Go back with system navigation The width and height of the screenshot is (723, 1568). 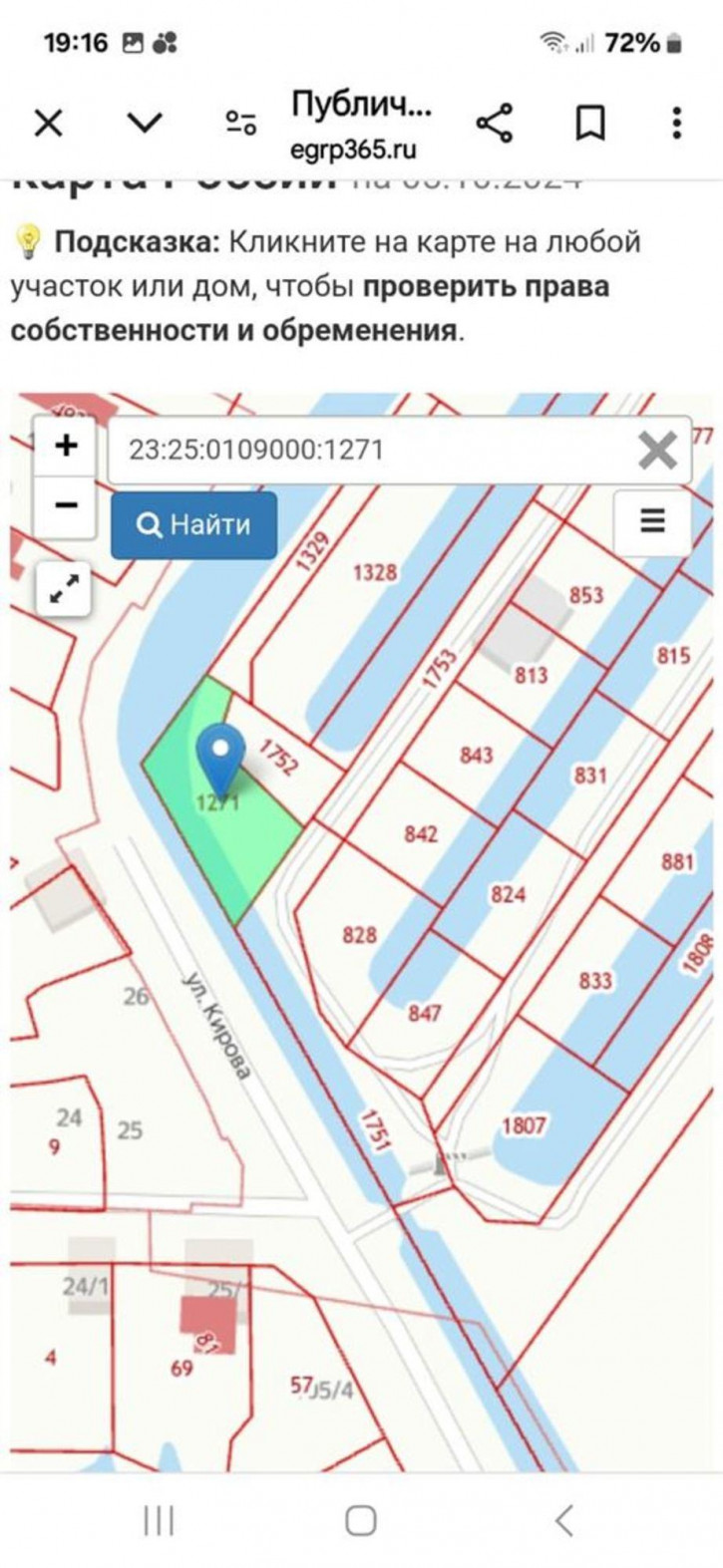pyautogui.click(x=563, y=1520)
